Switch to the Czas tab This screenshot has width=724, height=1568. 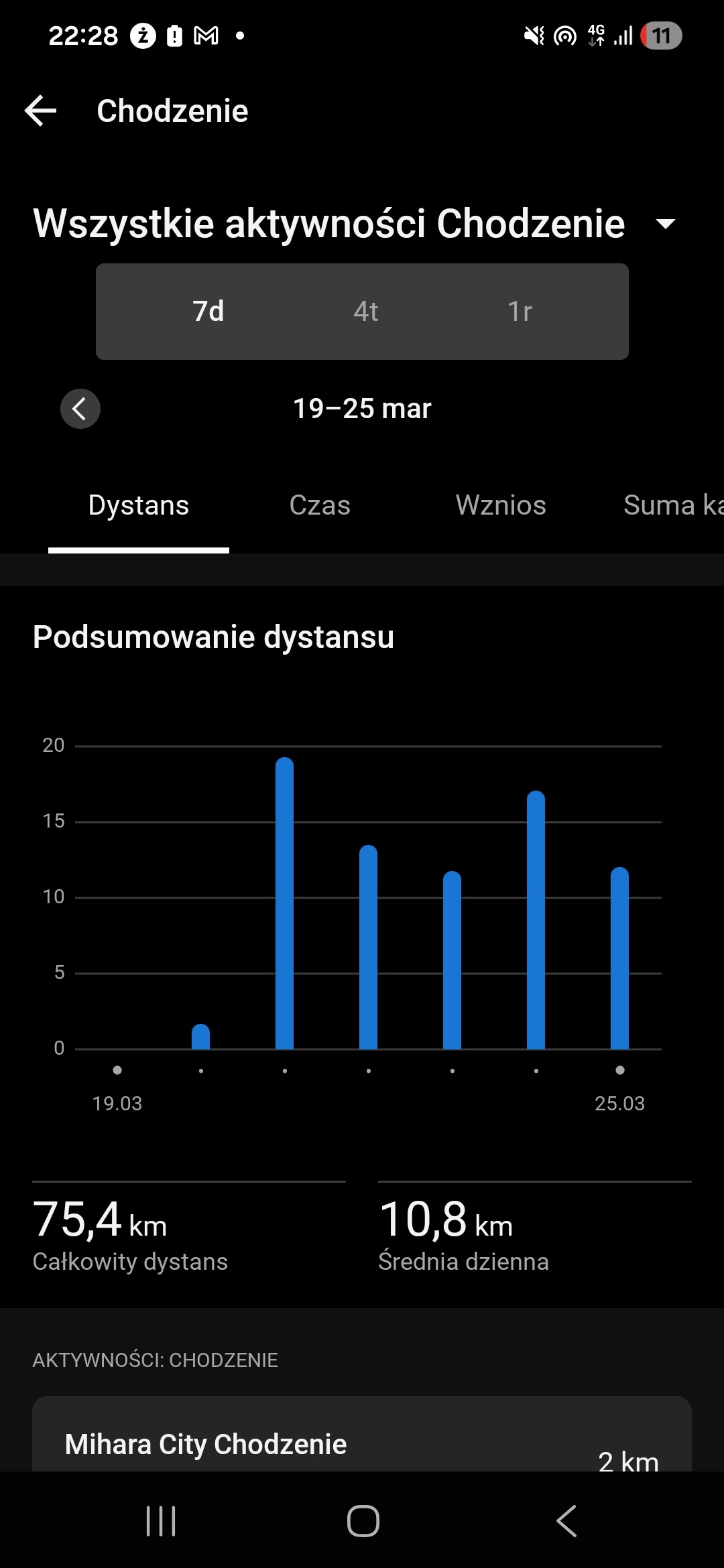[x=320, y=505]
